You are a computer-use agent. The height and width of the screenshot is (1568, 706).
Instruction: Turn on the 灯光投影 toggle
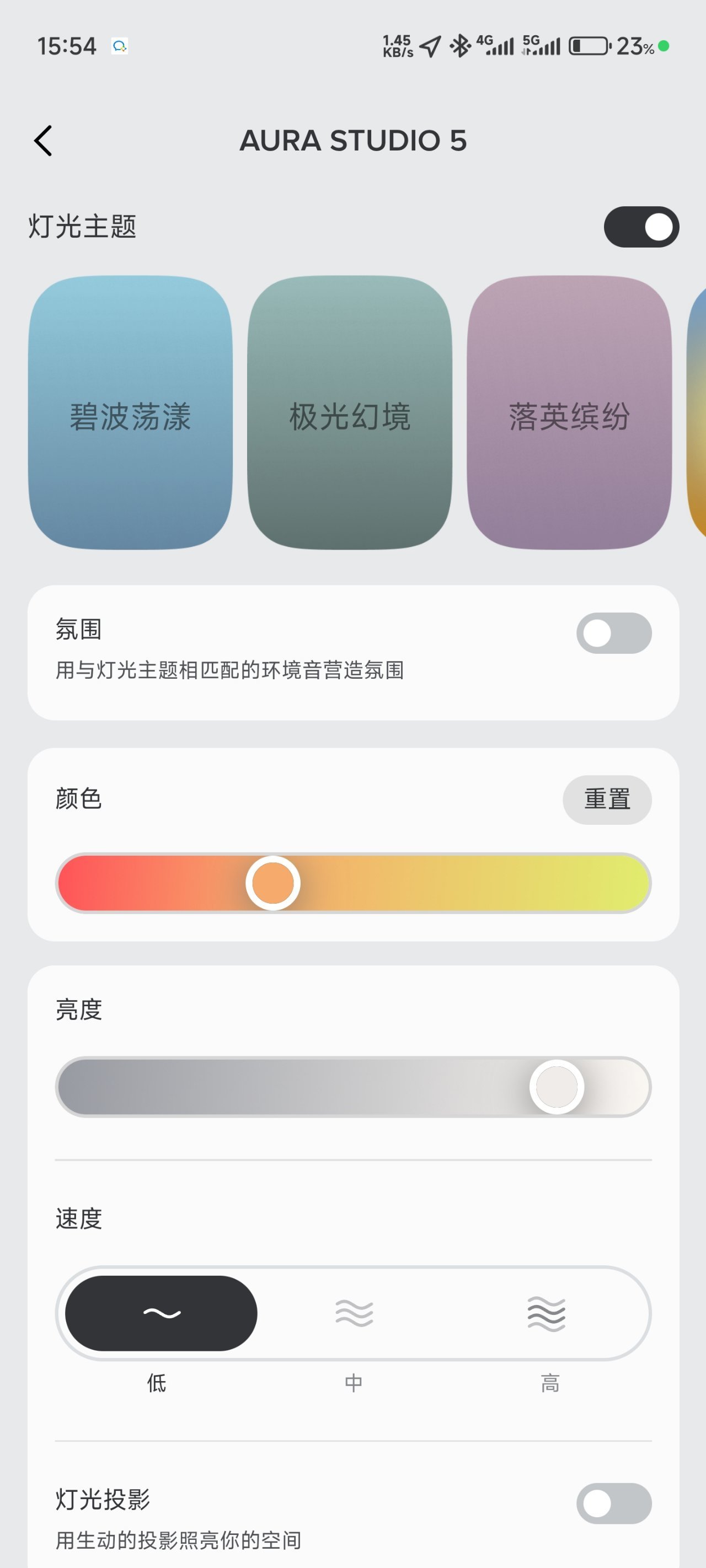(613, 1503)
